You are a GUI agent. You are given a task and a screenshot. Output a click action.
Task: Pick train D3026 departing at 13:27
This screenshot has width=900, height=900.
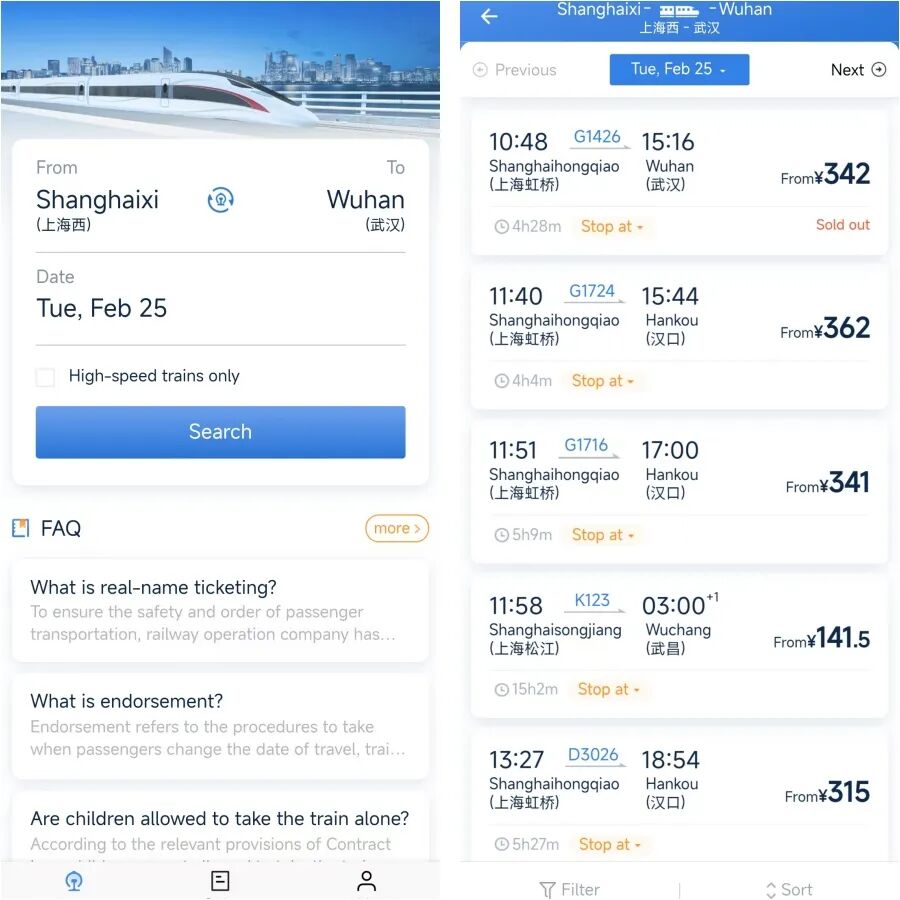[679, 780]
